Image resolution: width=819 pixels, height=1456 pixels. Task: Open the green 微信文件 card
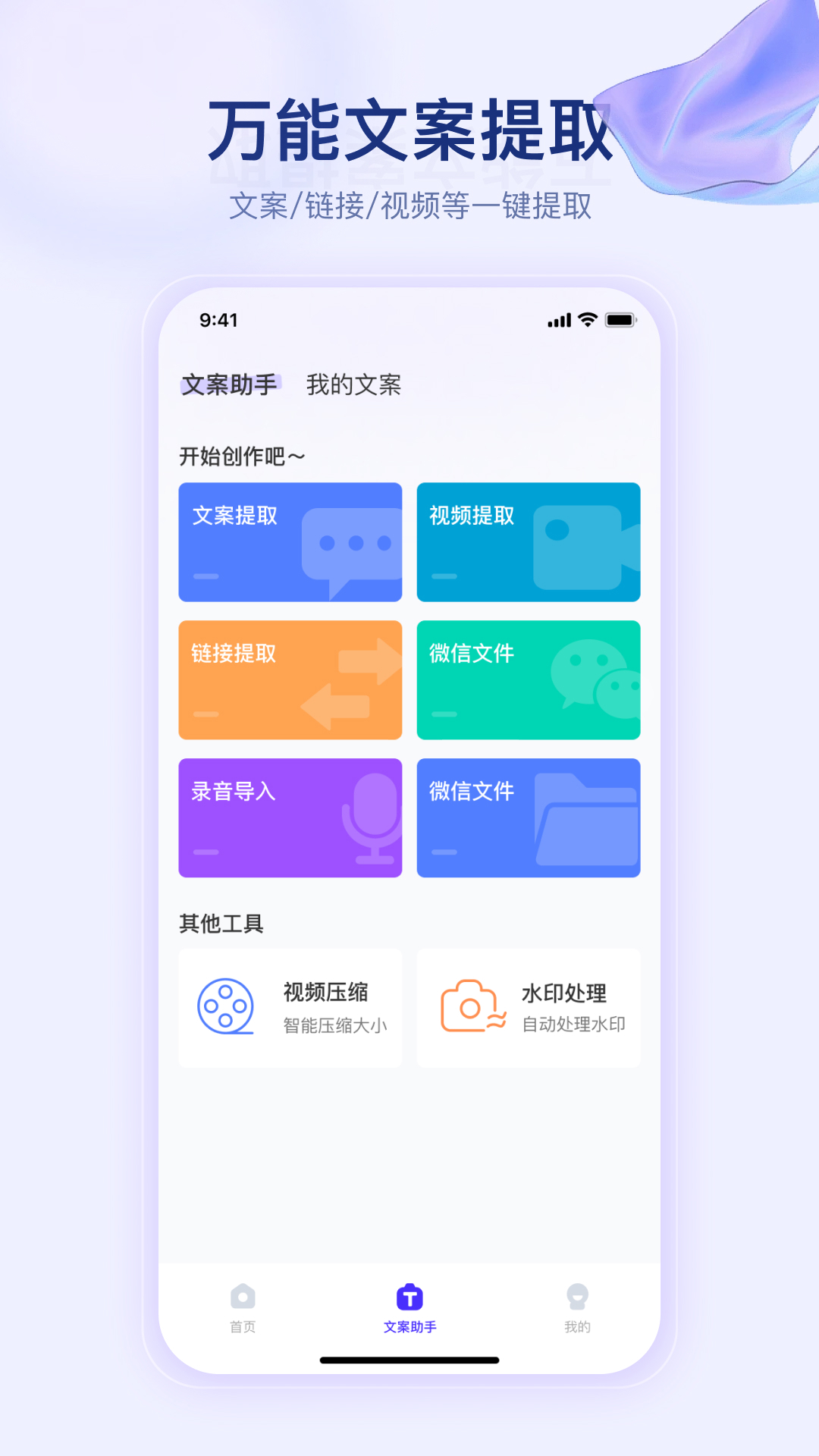(x=528, y=679)
